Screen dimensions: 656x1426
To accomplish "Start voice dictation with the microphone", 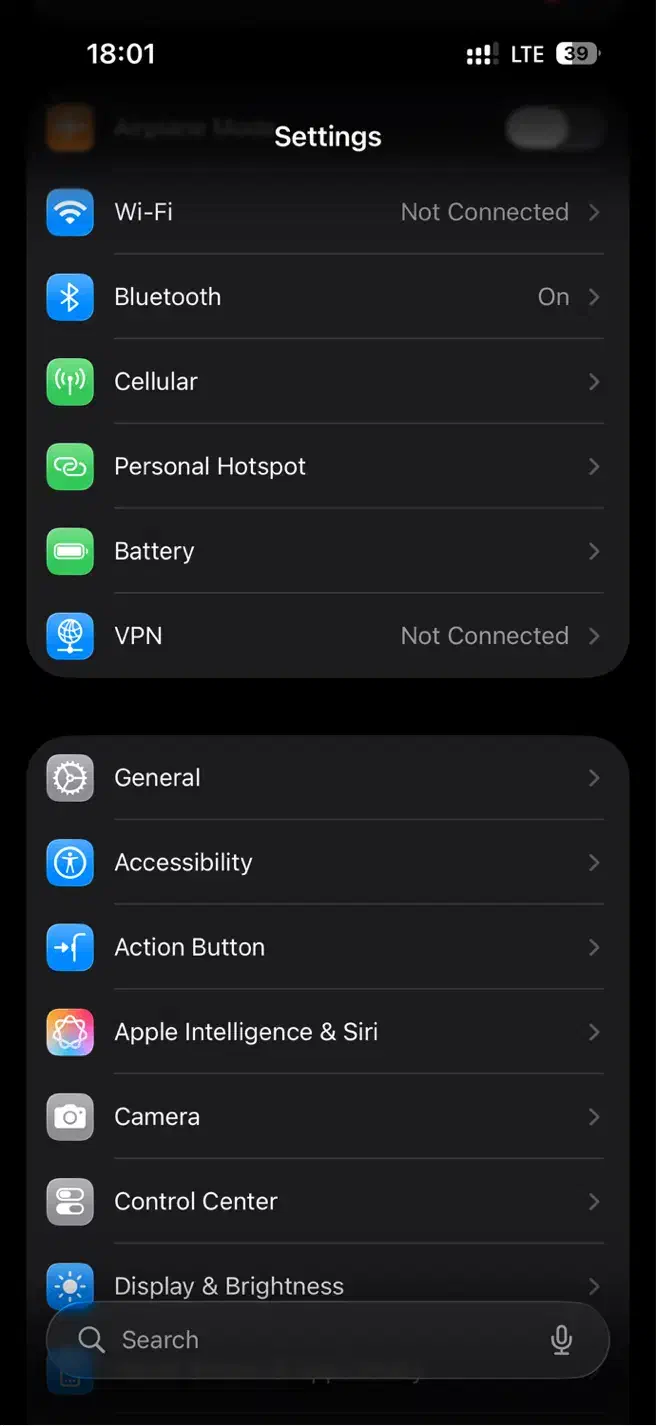I will [x=562, y=1340].
